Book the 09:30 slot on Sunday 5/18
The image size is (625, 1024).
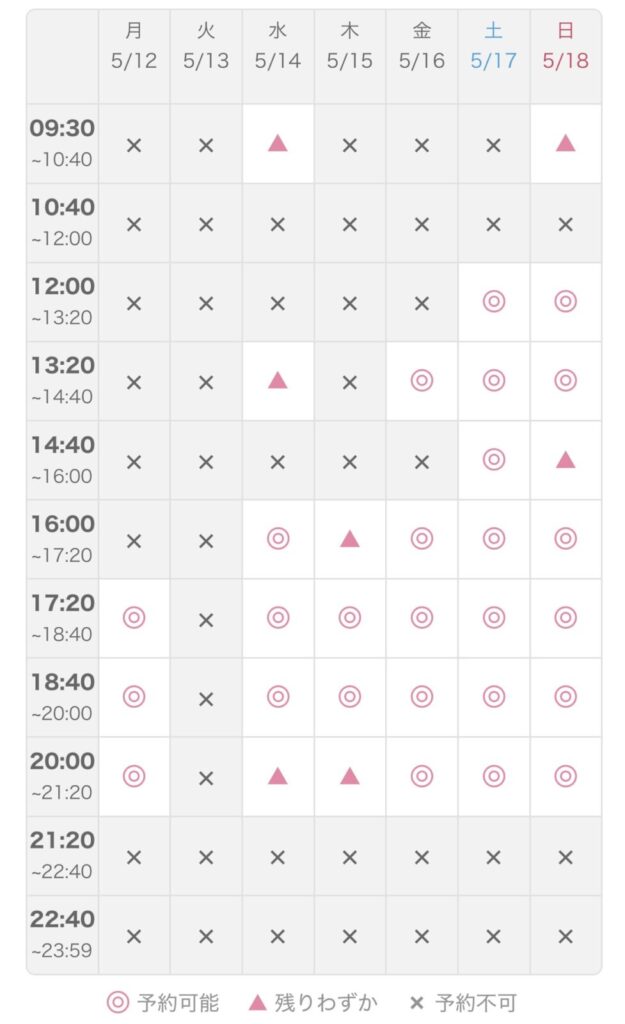click(x=566, y=144)
